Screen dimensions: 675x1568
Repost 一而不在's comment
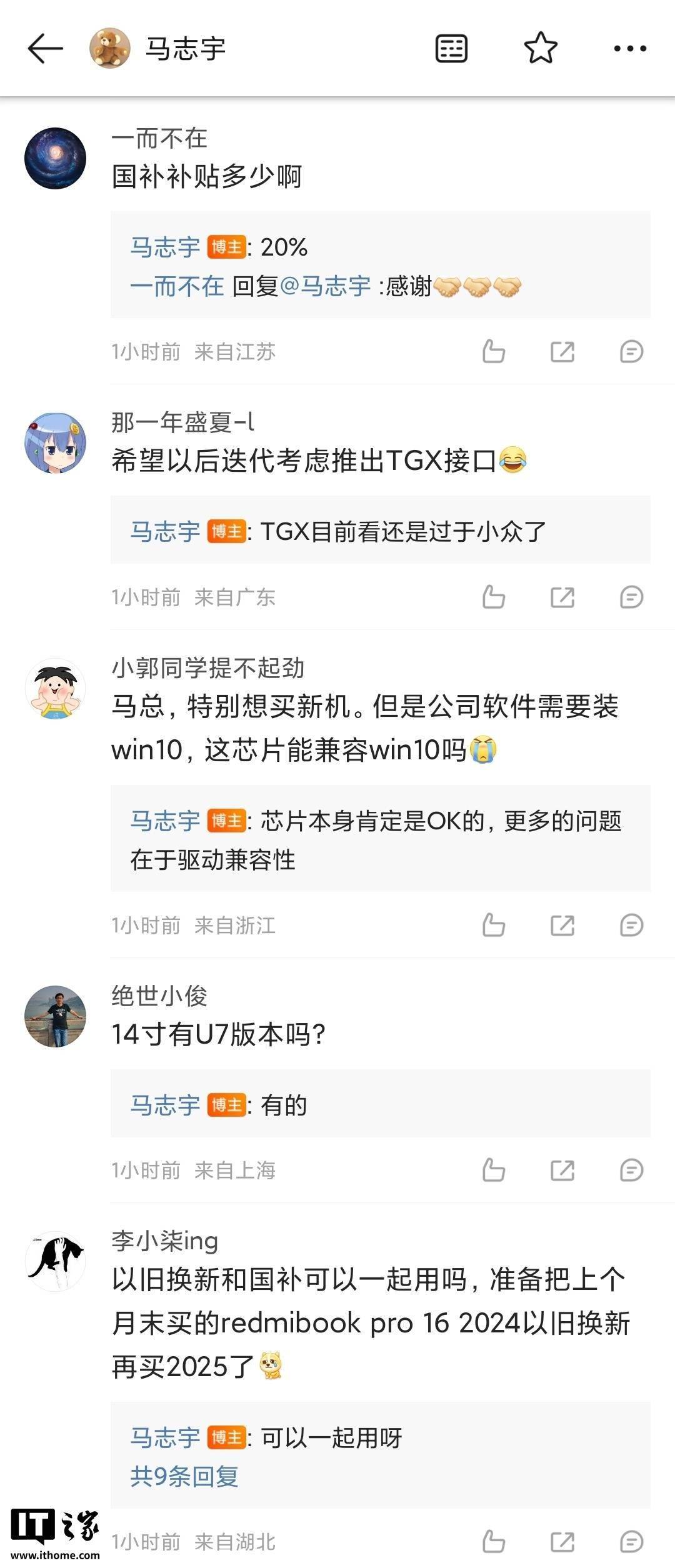[x=562, y=351]
